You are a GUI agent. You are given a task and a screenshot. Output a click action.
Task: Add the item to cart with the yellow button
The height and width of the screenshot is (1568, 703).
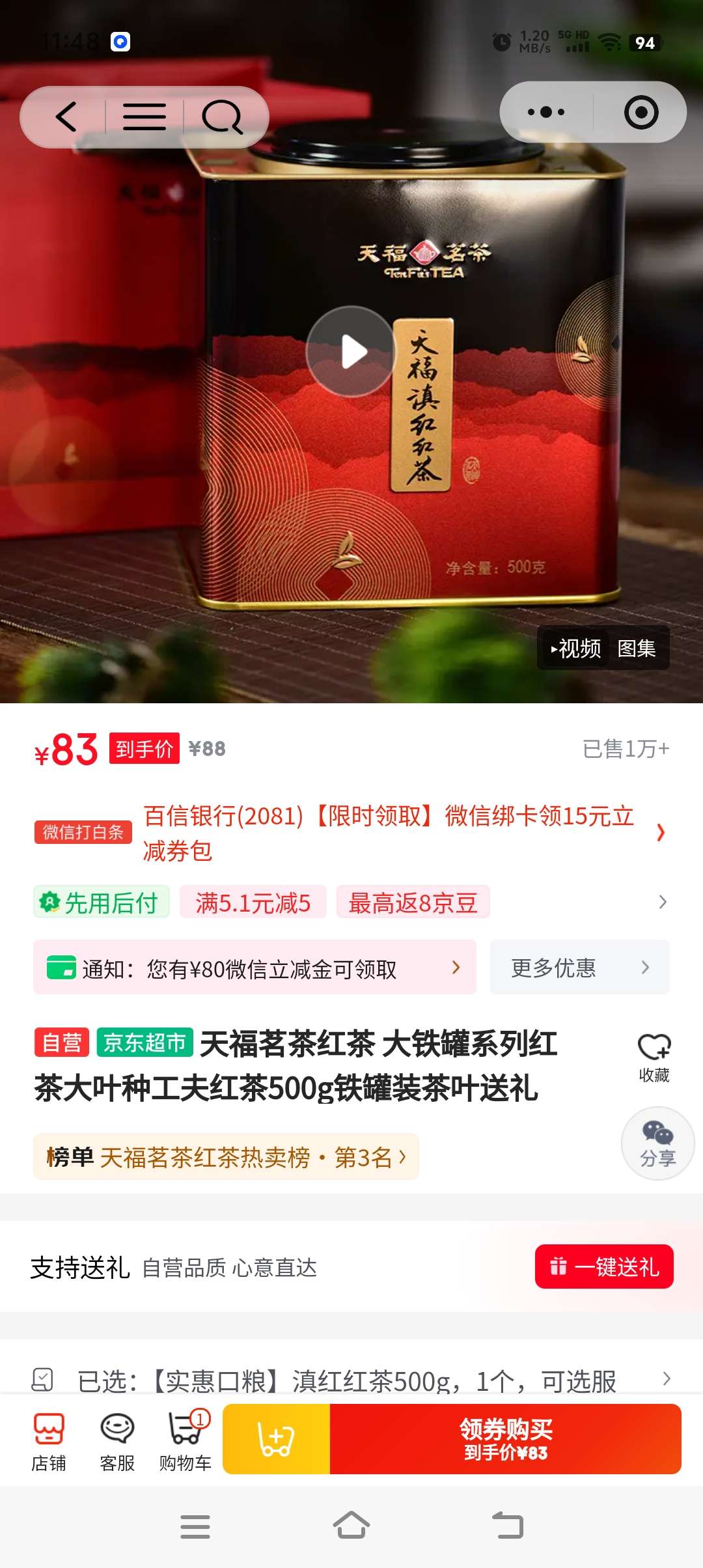tap(277, 1439)
